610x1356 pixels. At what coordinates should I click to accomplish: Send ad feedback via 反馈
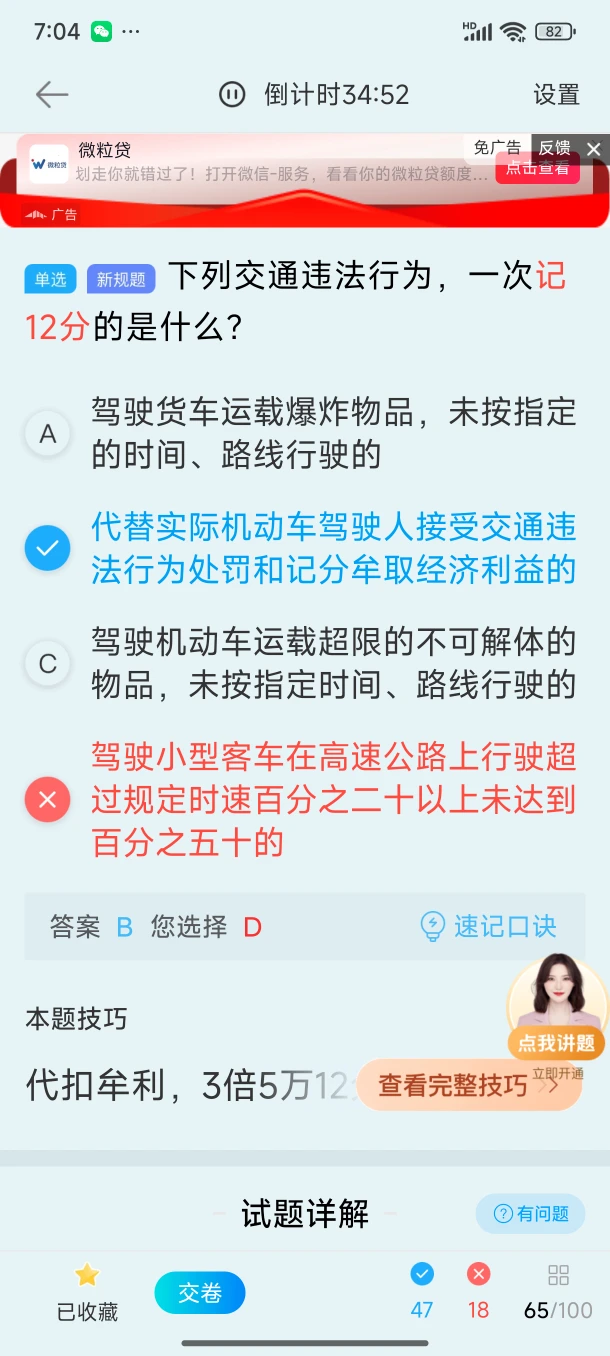click(x=554, y=148)
